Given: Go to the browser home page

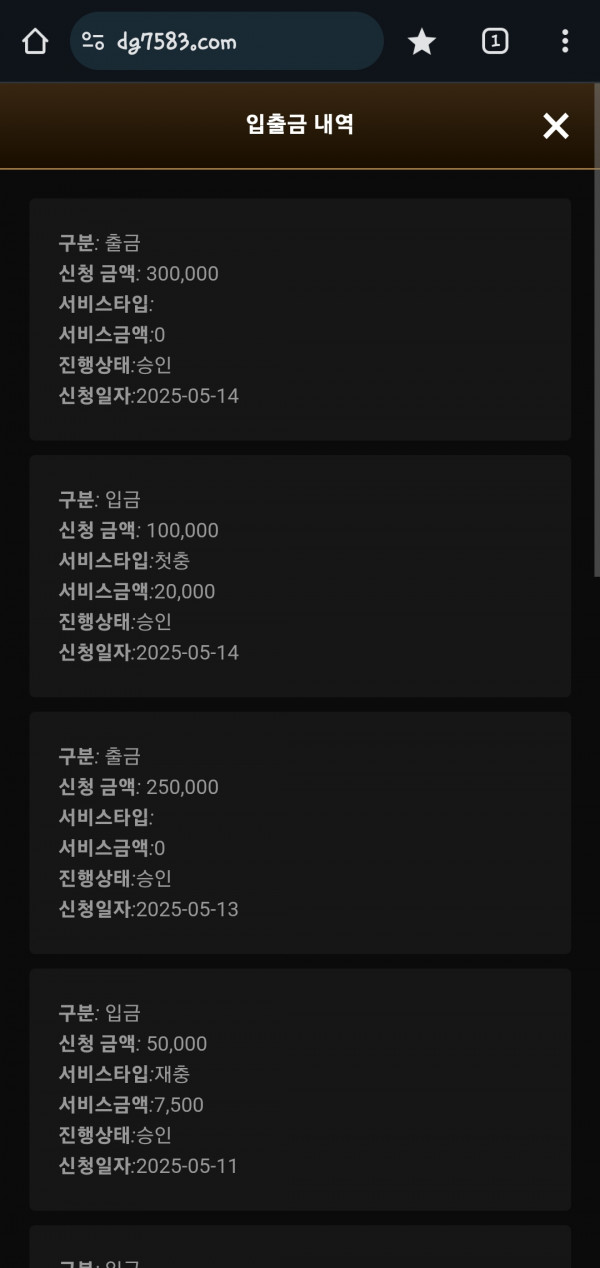Looking at the screenshot, I should (35, 41).
